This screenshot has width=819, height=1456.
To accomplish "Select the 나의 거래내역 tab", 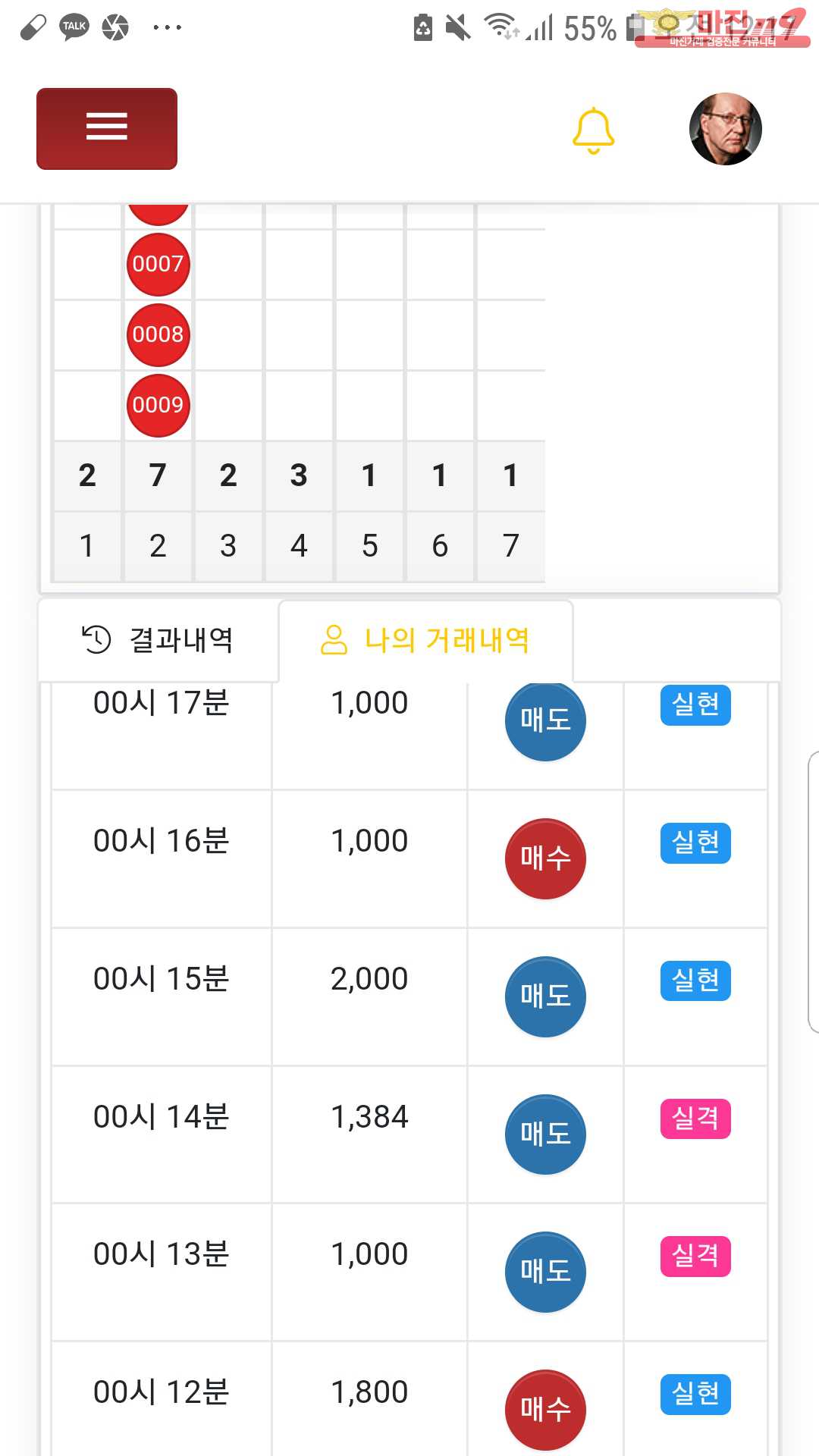I will [x=425, y=640].
